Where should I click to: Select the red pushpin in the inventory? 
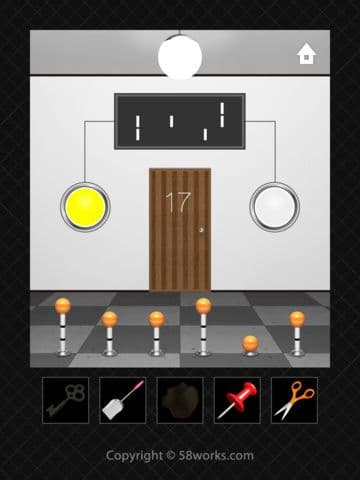coord(237,400)
